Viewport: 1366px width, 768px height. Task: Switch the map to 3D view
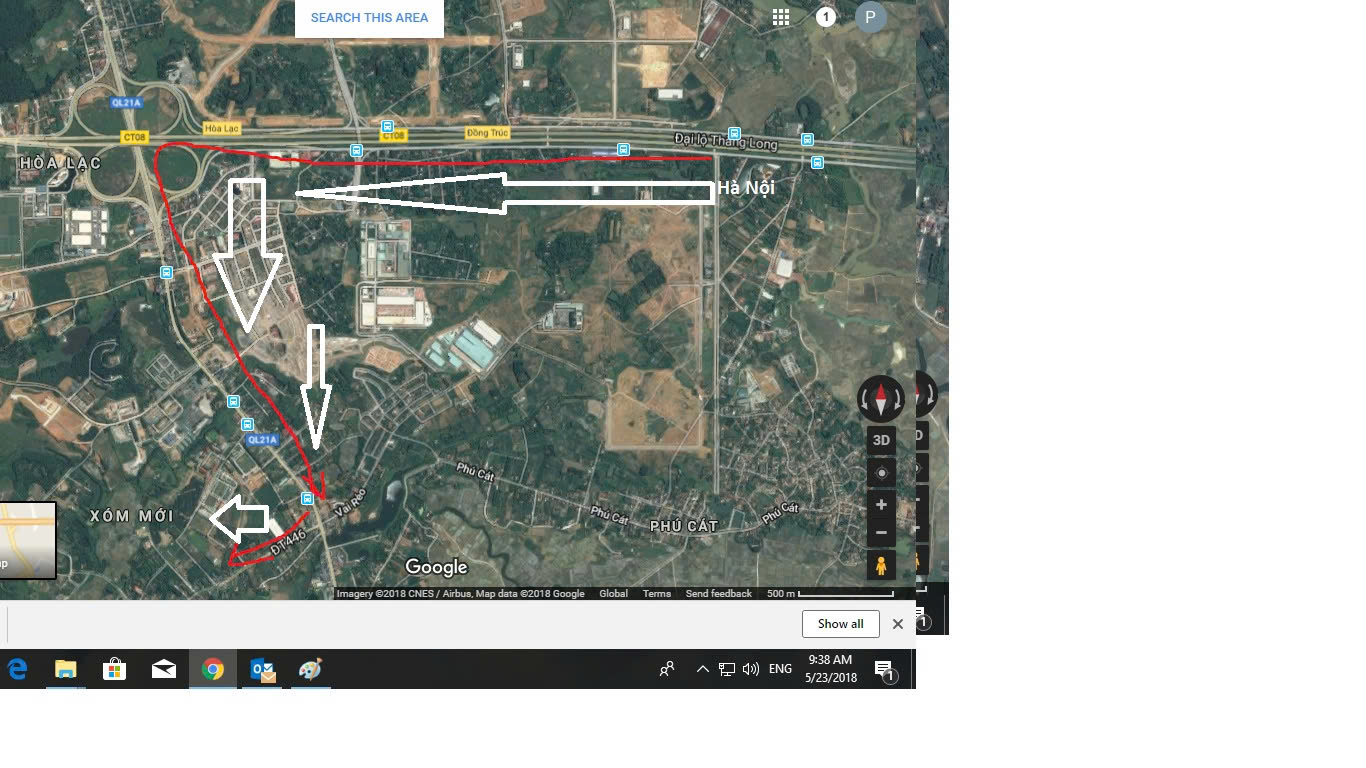coord(881,440)
